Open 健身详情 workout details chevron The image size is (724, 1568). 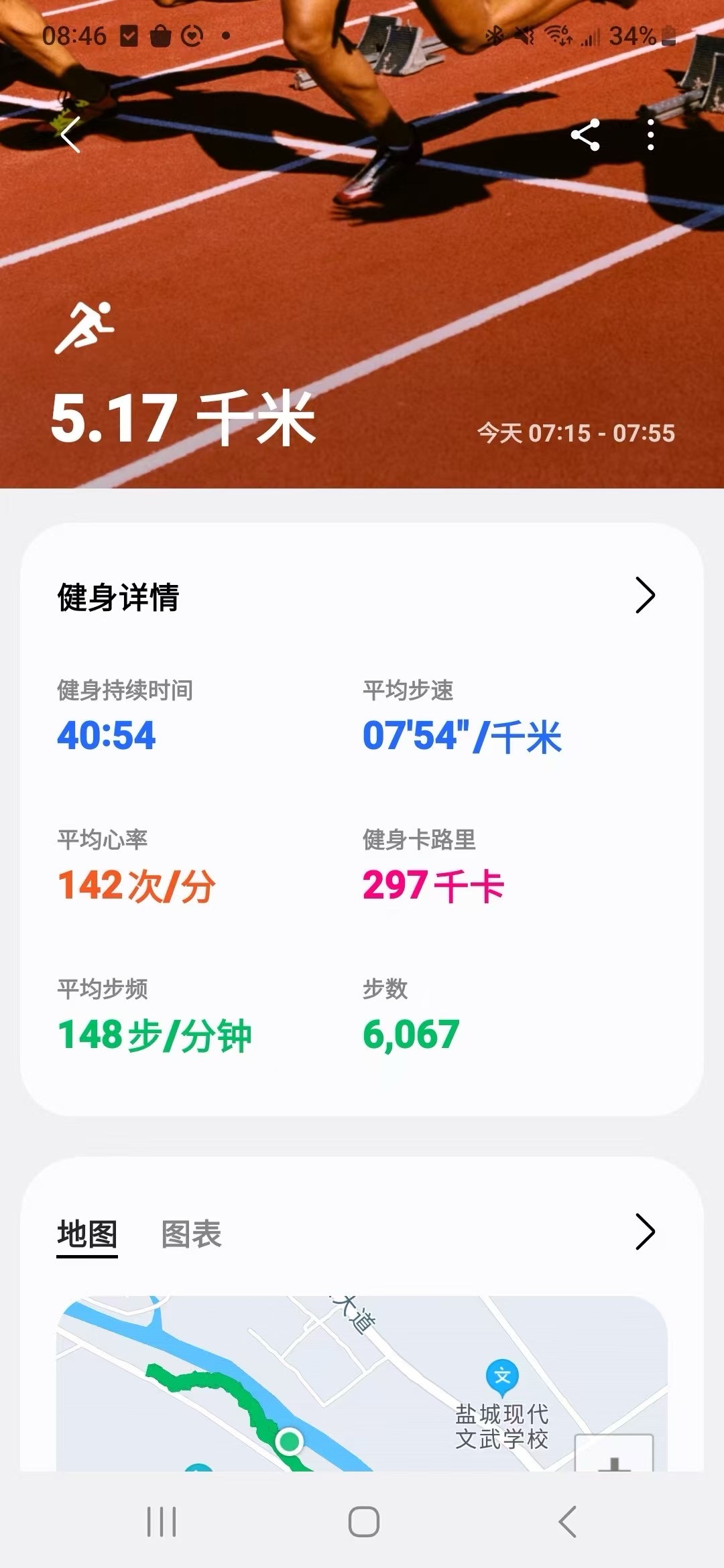click(644, 595)
